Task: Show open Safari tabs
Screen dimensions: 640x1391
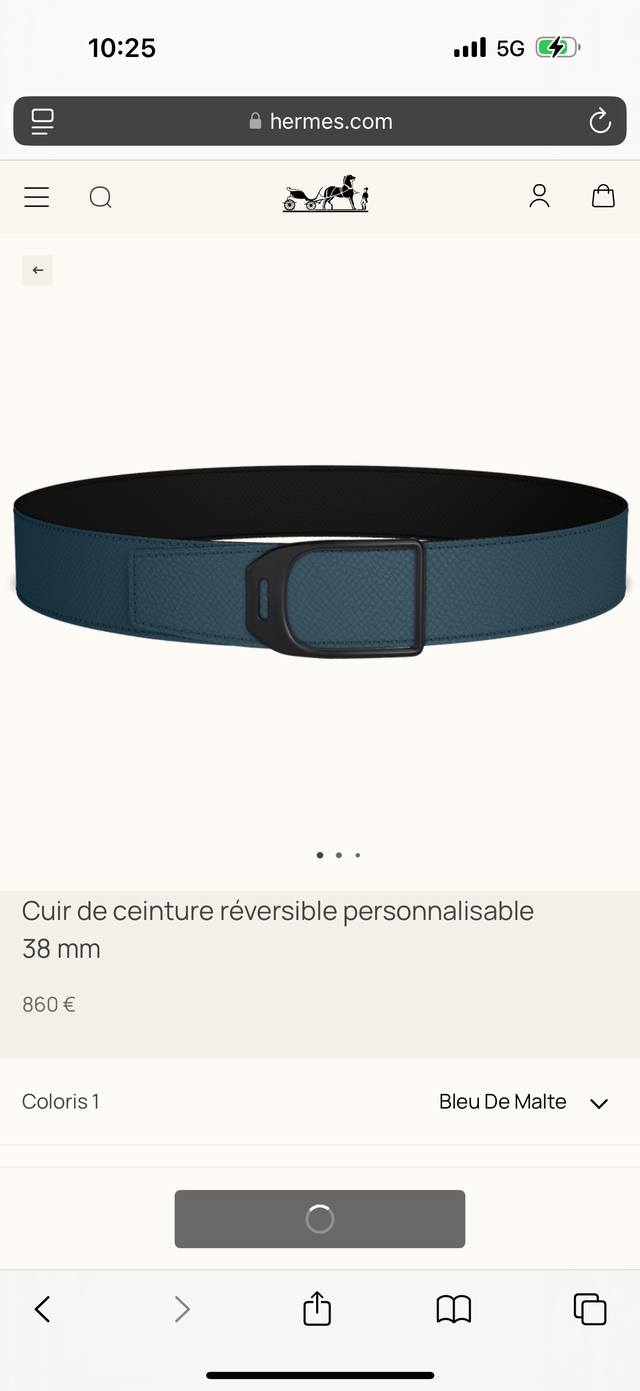Action: click(x=589, y=1309)
